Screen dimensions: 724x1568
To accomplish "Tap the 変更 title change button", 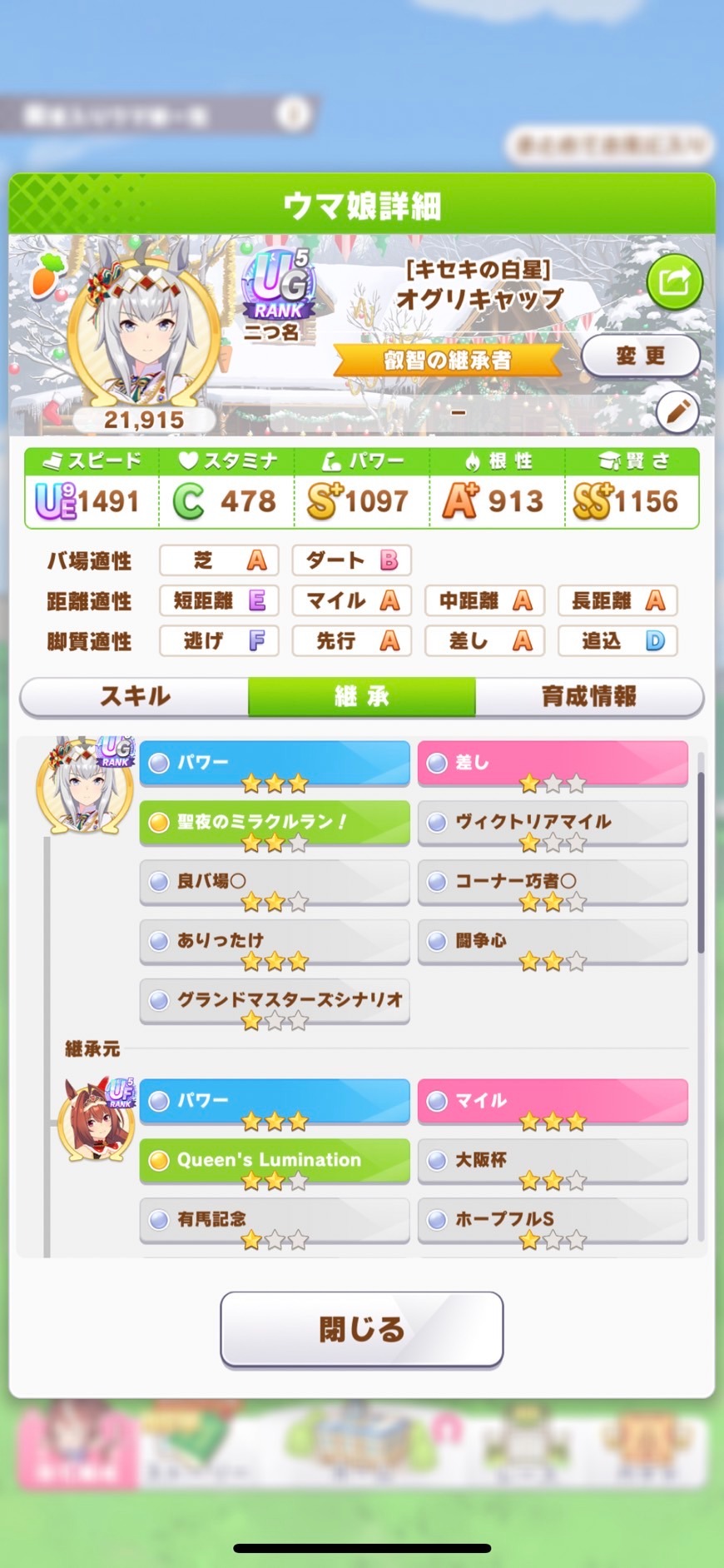I will coord(640,356).
